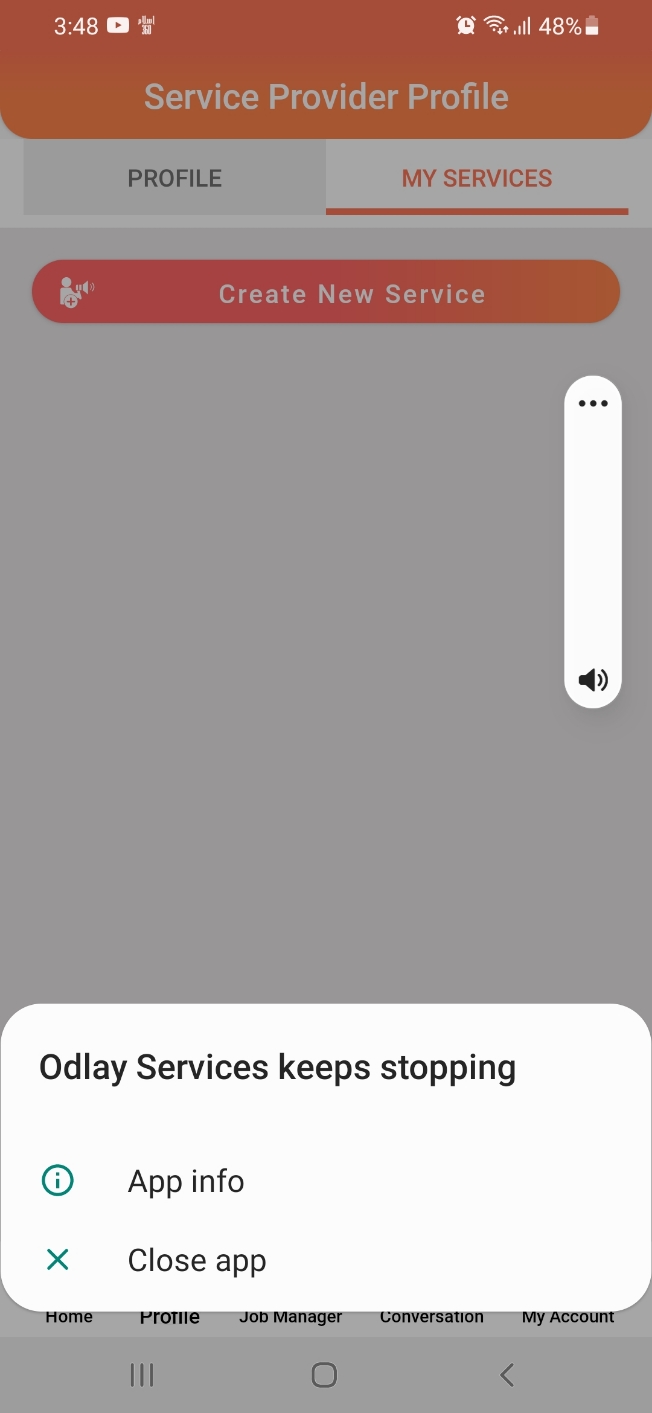The height and width of the screenshot is (1413, 652).
Task: Create a new service
Action: (x=326, y=293)
